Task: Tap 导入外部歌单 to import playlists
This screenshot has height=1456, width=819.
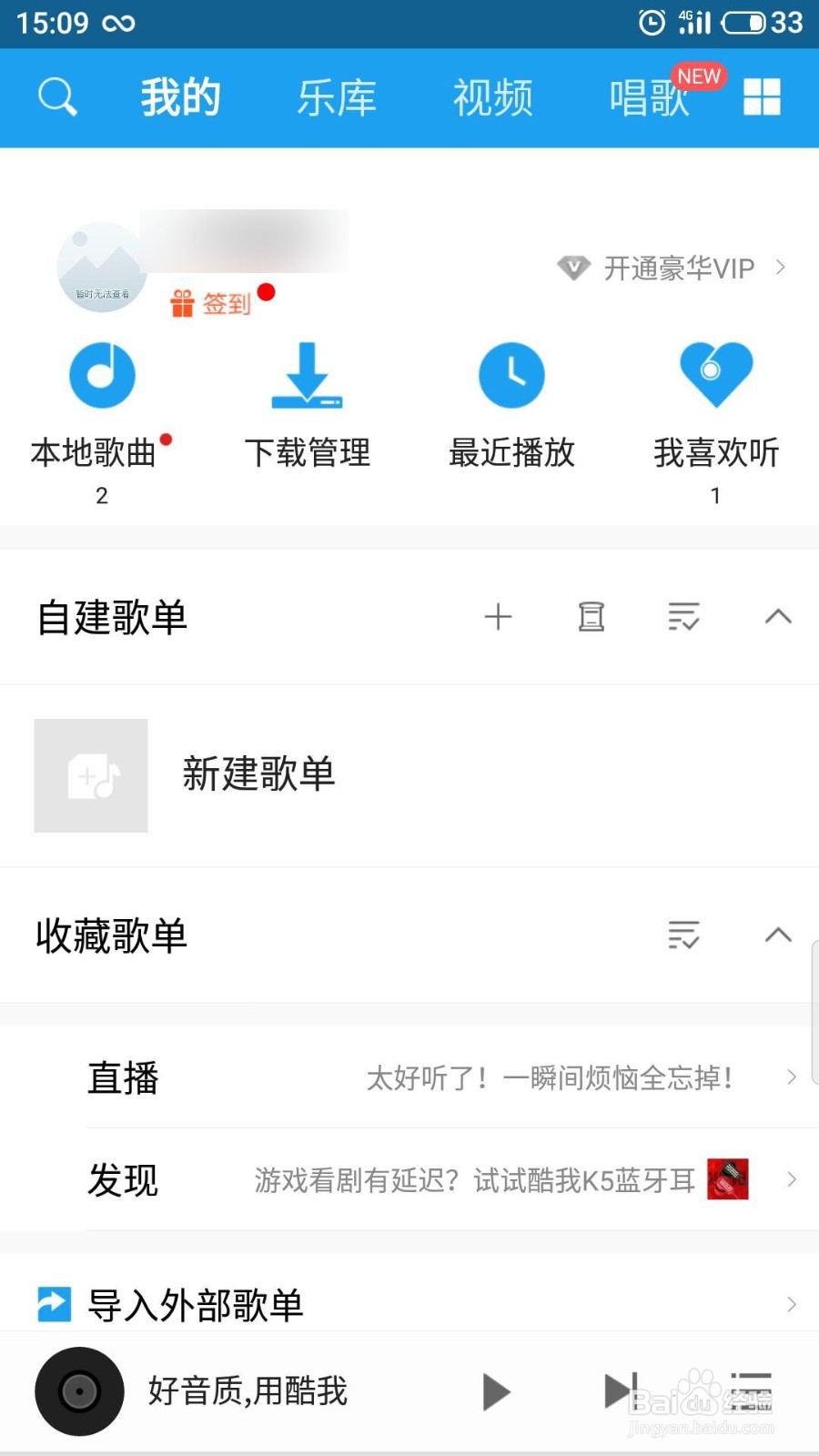Action: (x=197, y=1304)
